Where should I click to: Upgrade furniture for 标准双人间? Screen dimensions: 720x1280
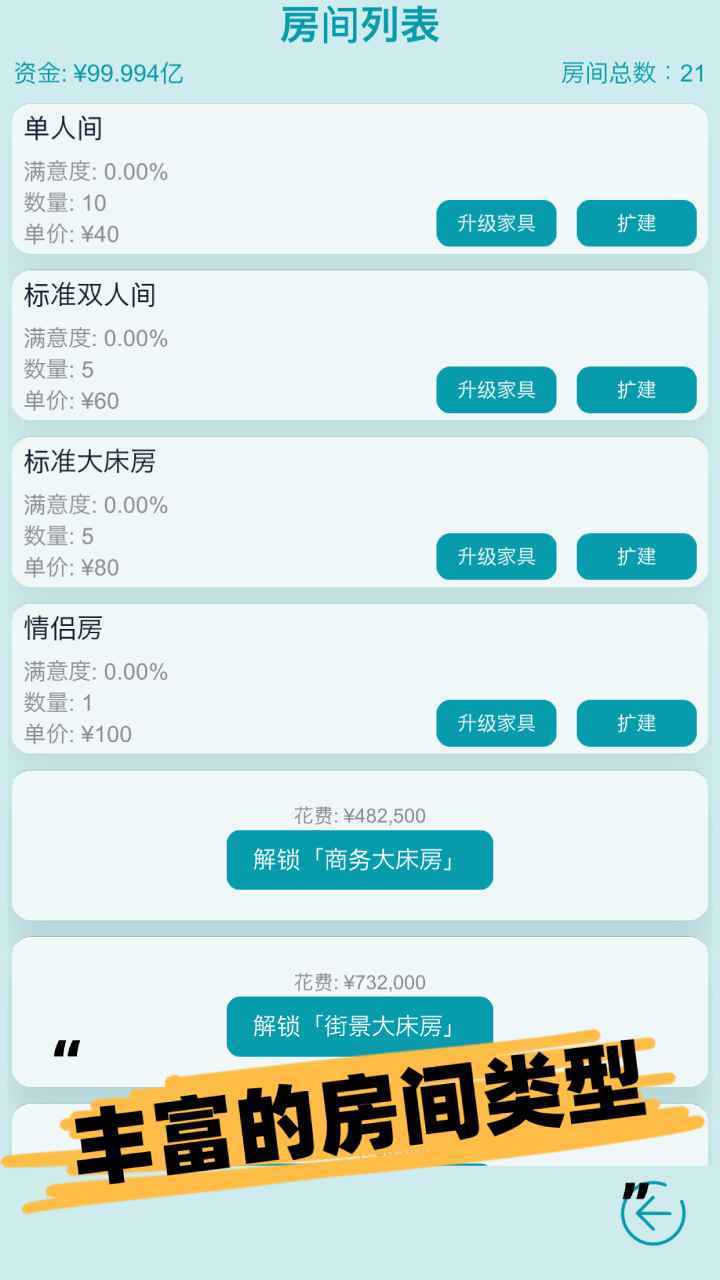(x=496, y=390)
